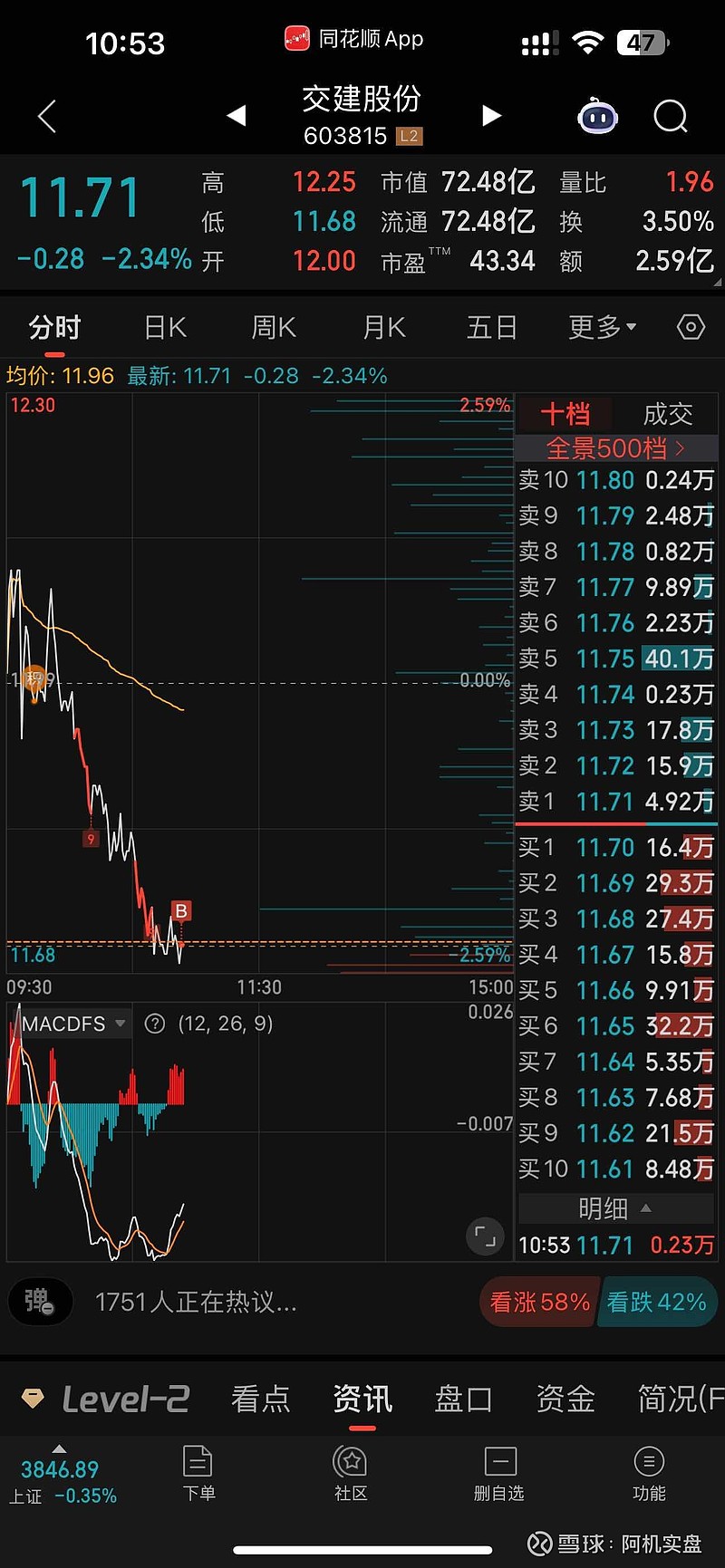The height and width of the screenshot is (1568, 725).
Task: Switch to the 成交 panel
Action: [667, 415]
